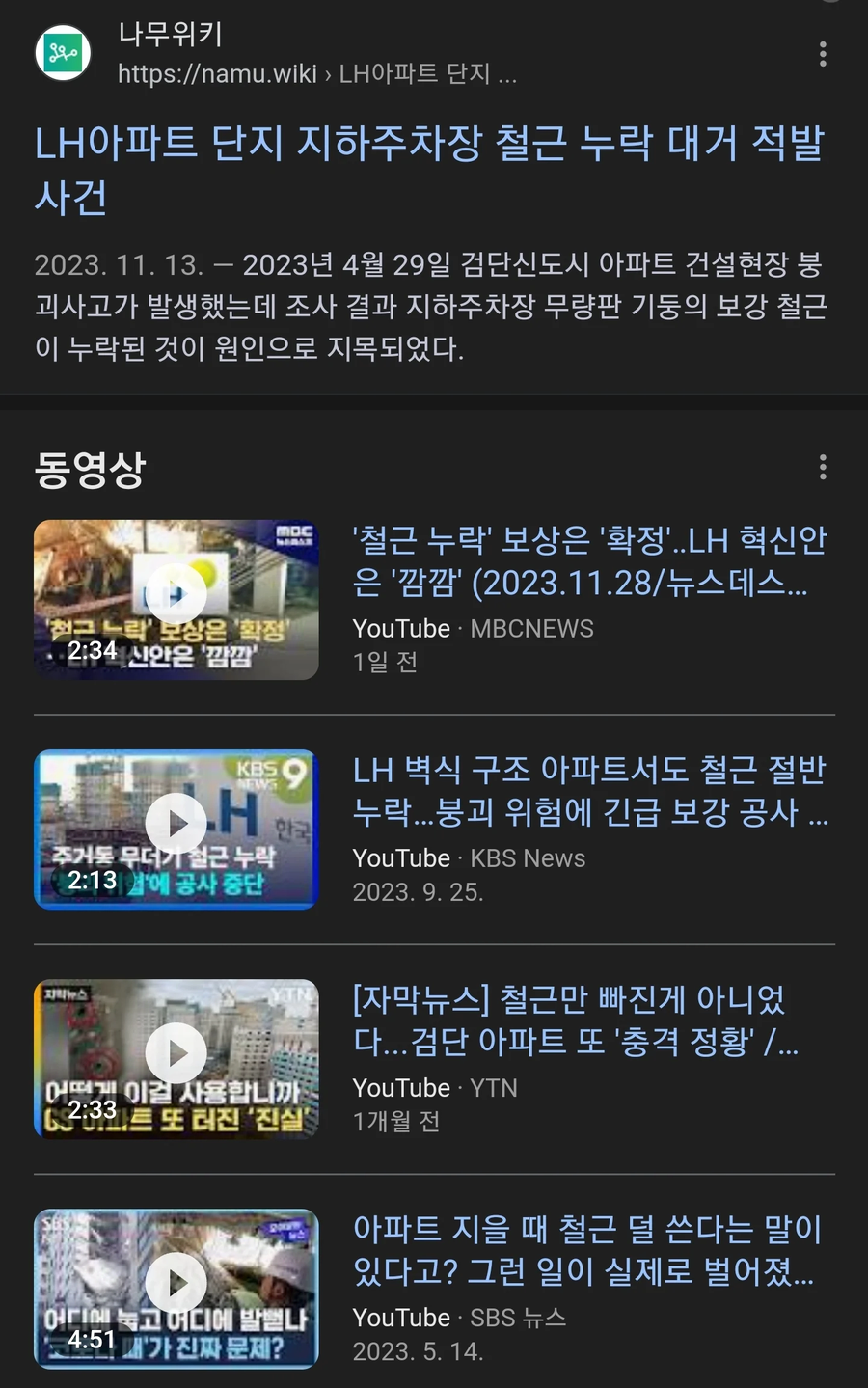Open the KBS 'LH 벽식 구조' video title link
This screenshot has width=868, height=1388.
(588, 793)
